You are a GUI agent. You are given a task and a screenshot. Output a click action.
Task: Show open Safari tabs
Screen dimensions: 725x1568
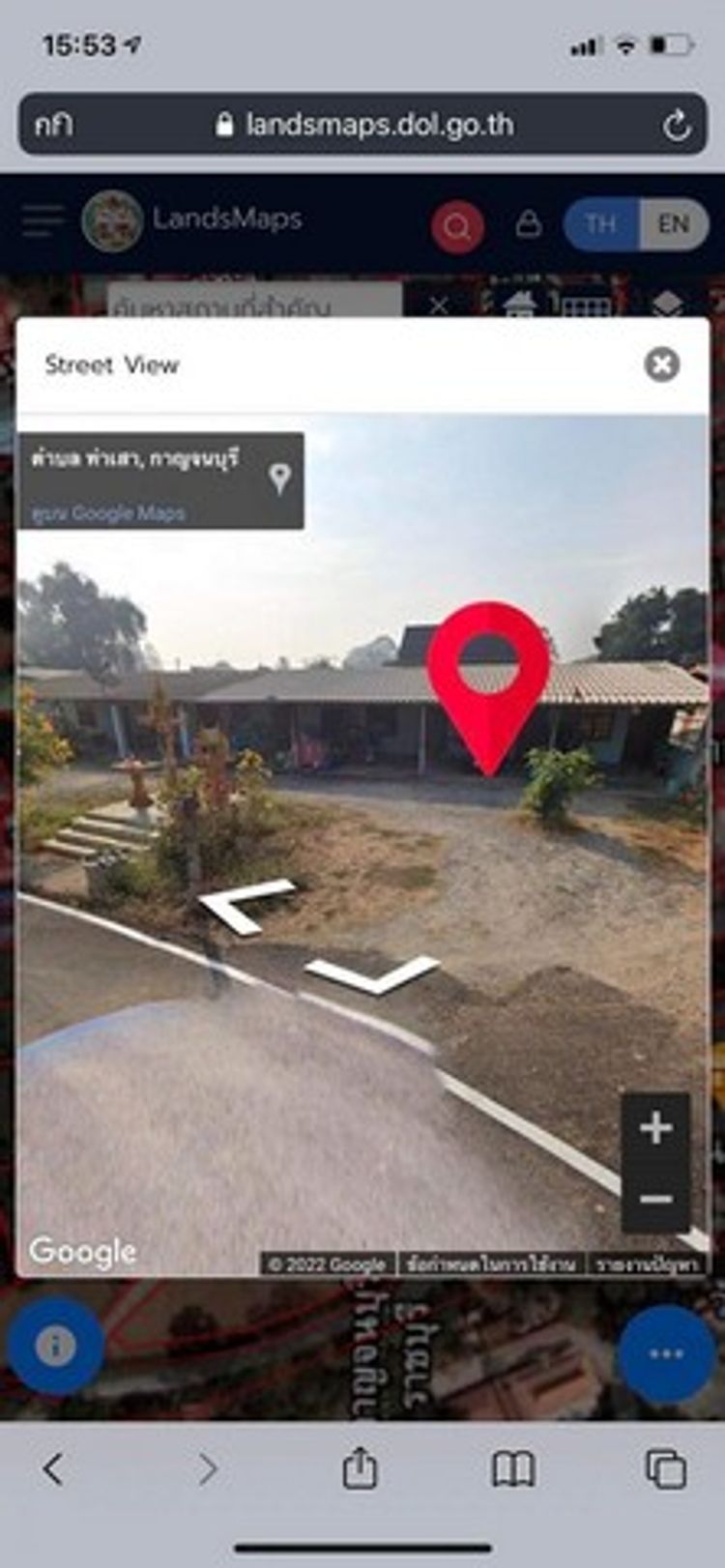[x=666, y=1468]
